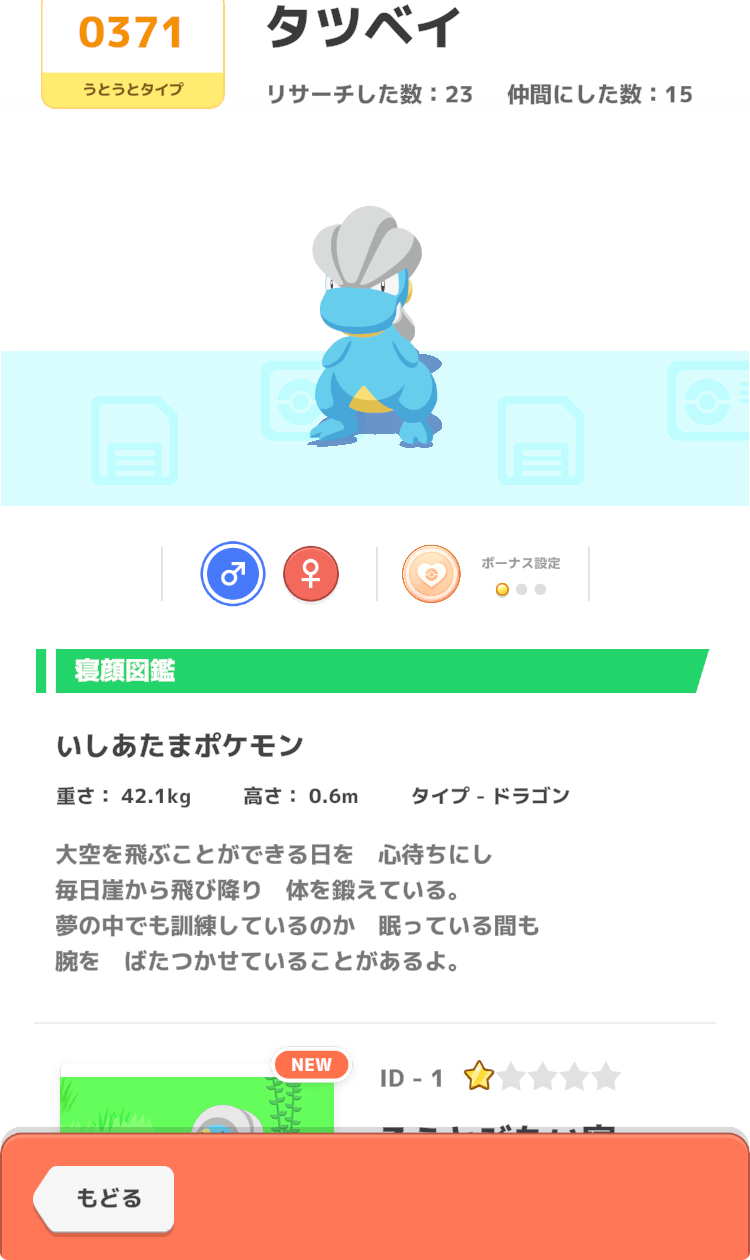The image size is (750, 1260).
Task: Open the ボーナス設定 bonus setting button
Action: tap(431, 574)
